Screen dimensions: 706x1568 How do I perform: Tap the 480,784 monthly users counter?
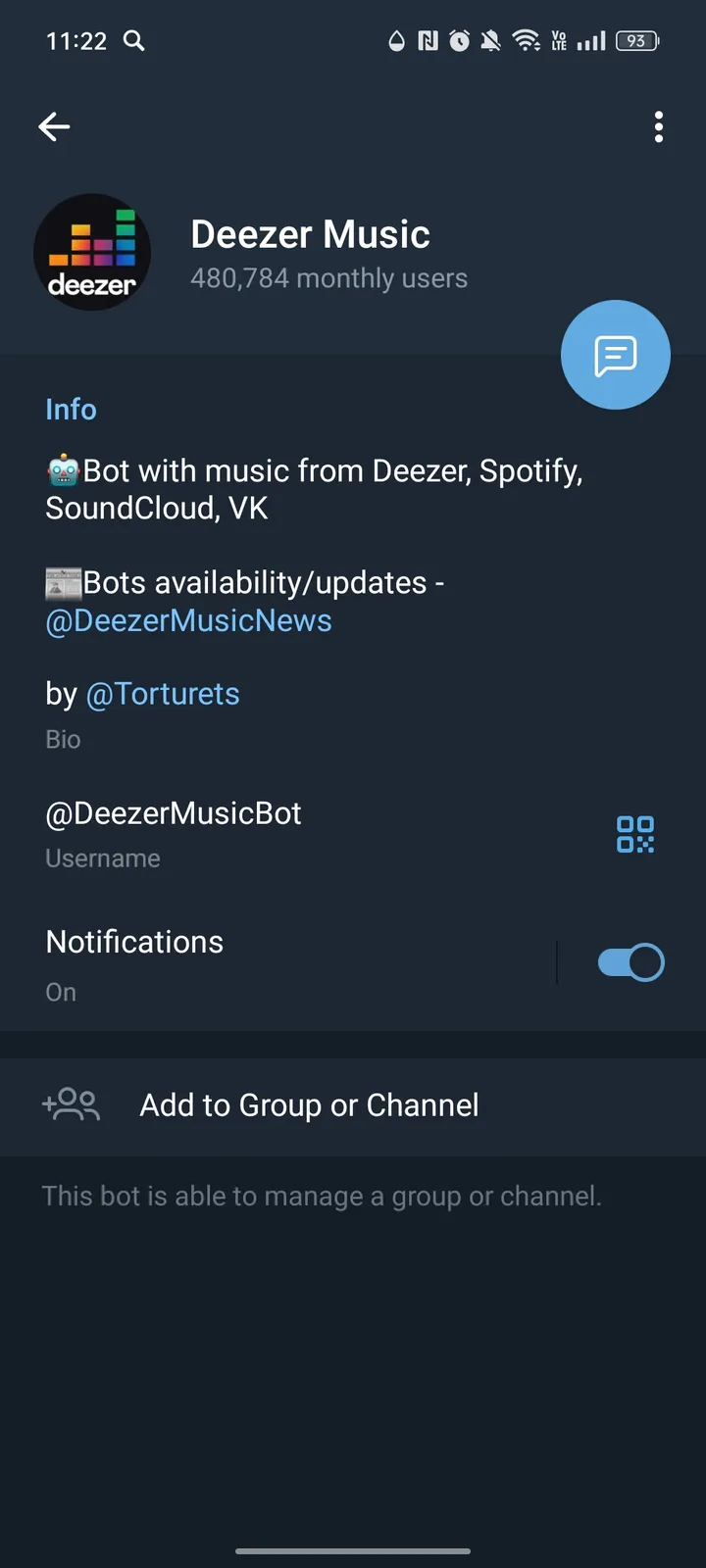[328, 278]
